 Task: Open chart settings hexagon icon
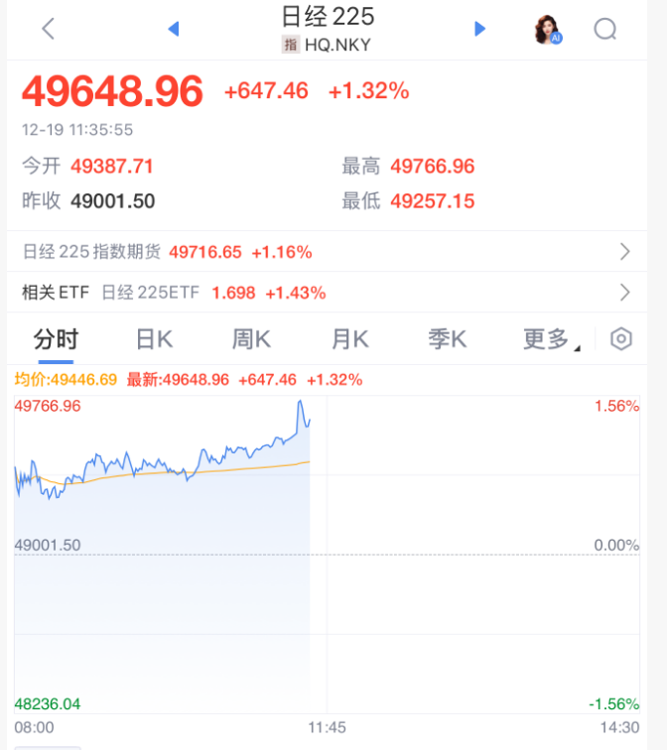(x=621, y=339)
